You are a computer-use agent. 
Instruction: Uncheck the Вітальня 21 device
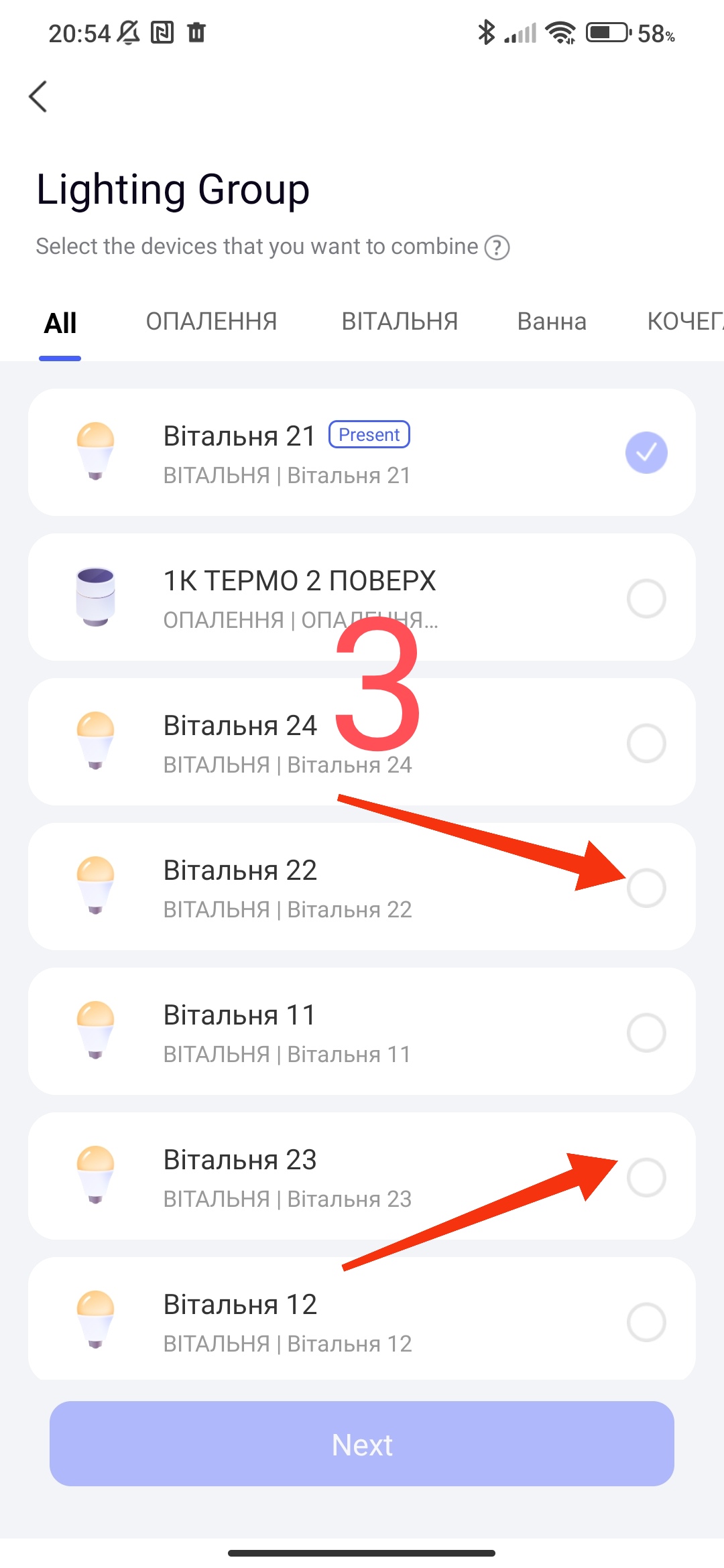click(646, 453)
